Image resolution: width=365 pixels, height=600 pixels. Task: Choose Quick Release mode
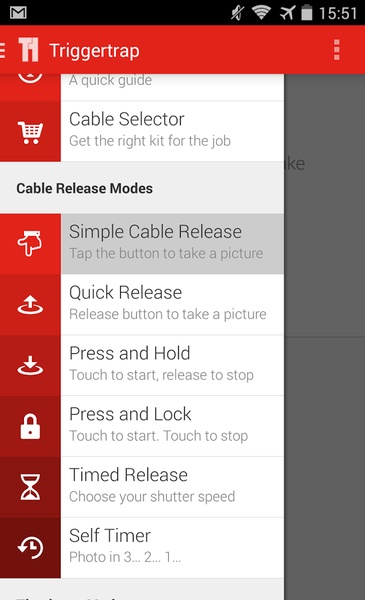(142, 305)
